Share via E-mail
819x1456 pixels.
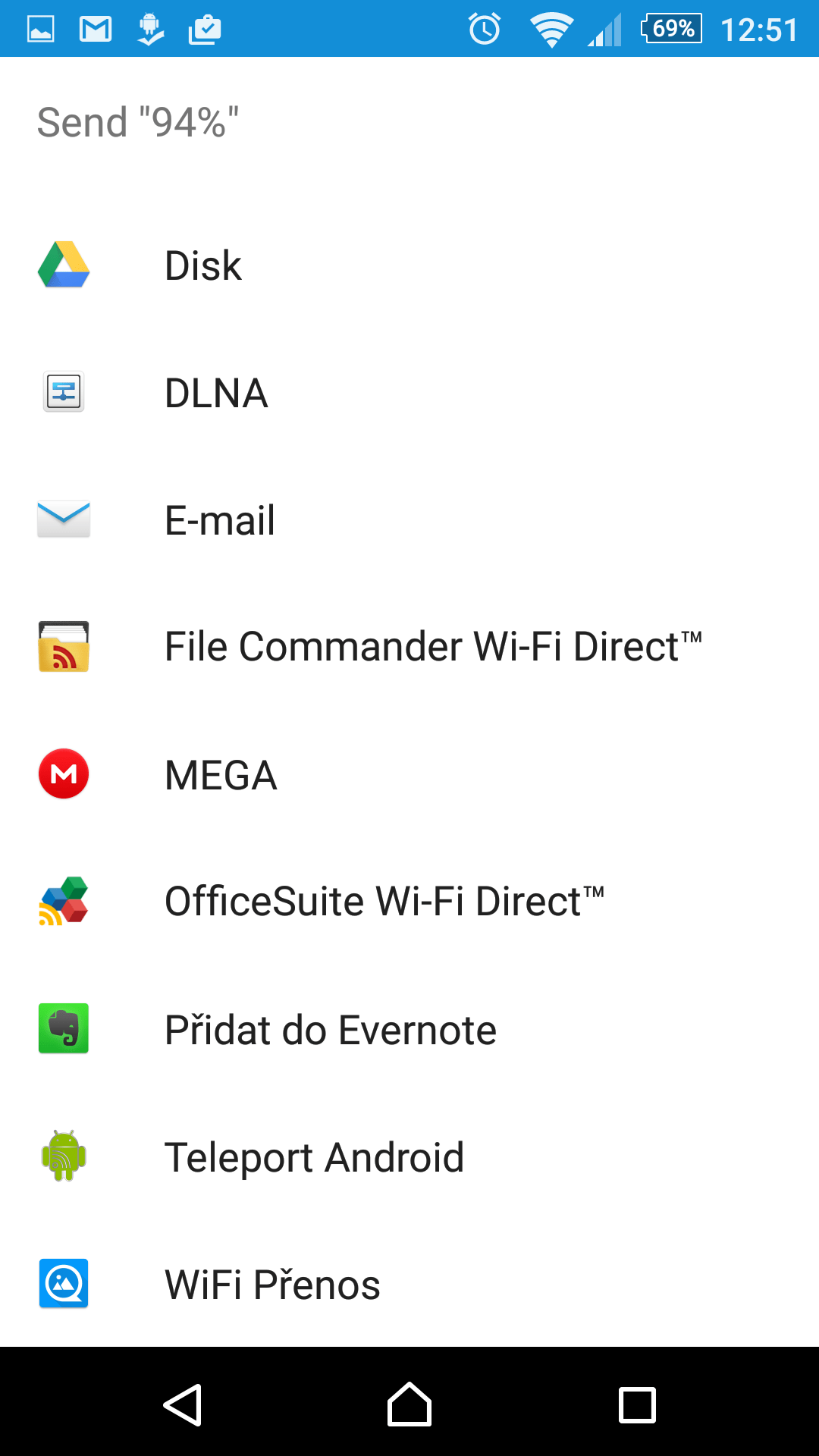click(409, 520)
